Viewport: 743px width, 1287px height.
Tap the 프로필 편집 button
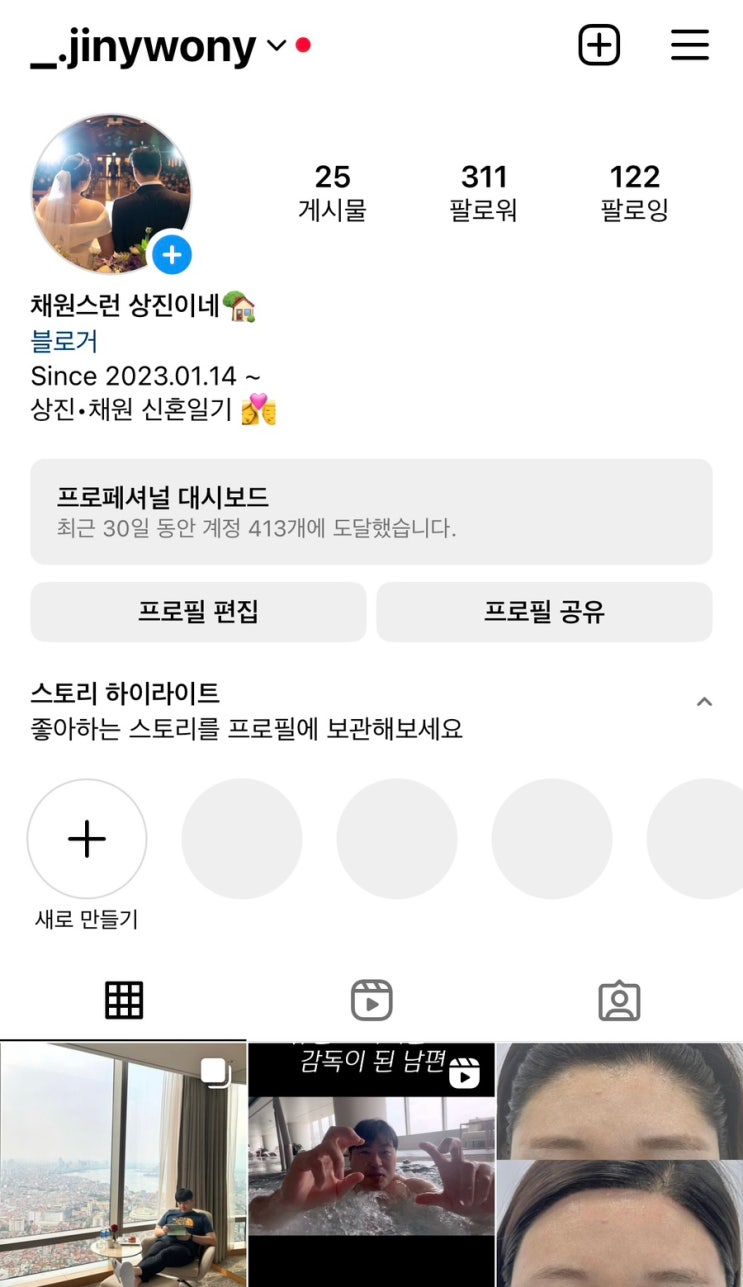click(x=198, y=612)
